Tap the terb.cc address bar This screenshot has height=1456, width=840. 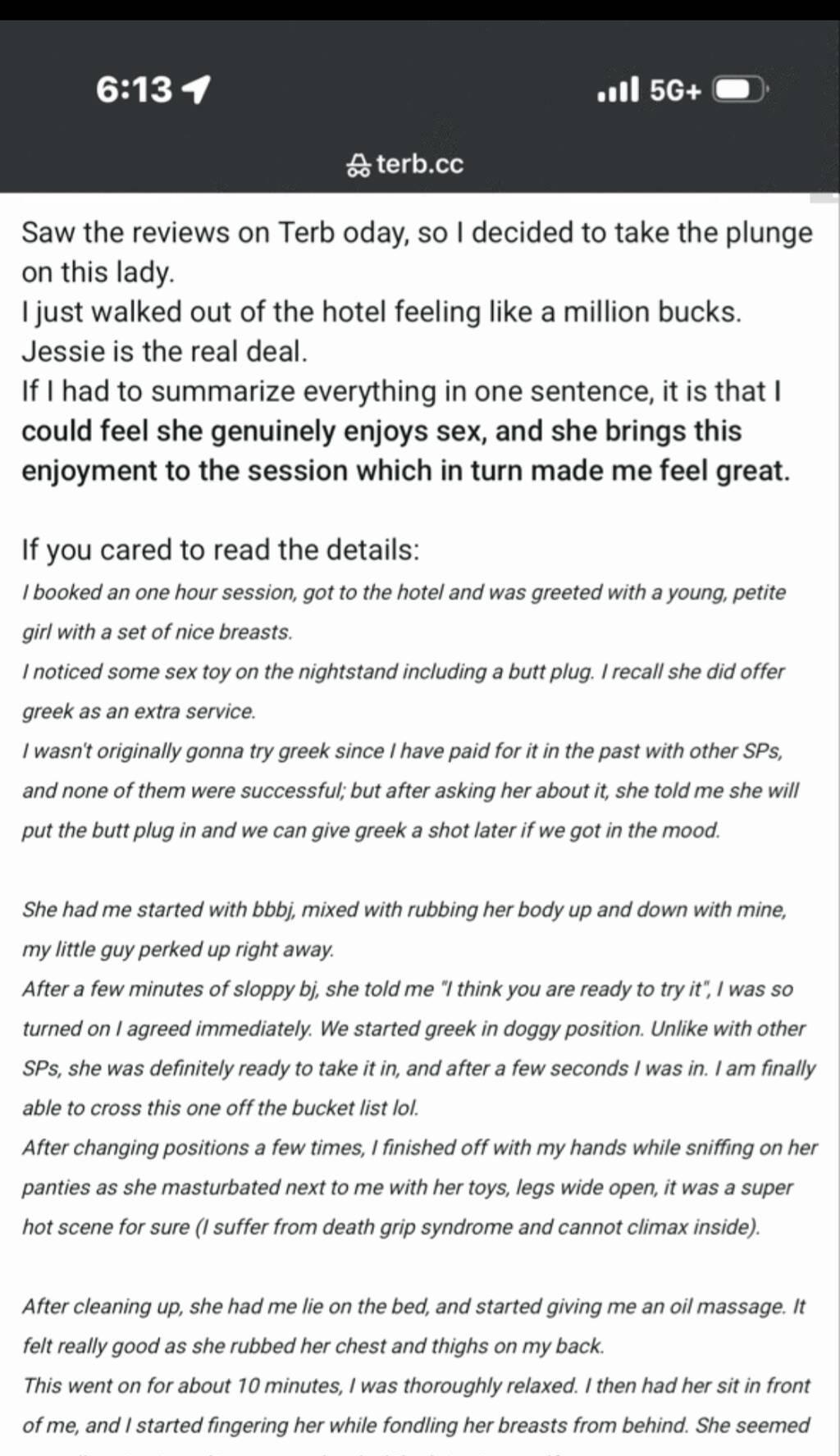coord(408,164)
